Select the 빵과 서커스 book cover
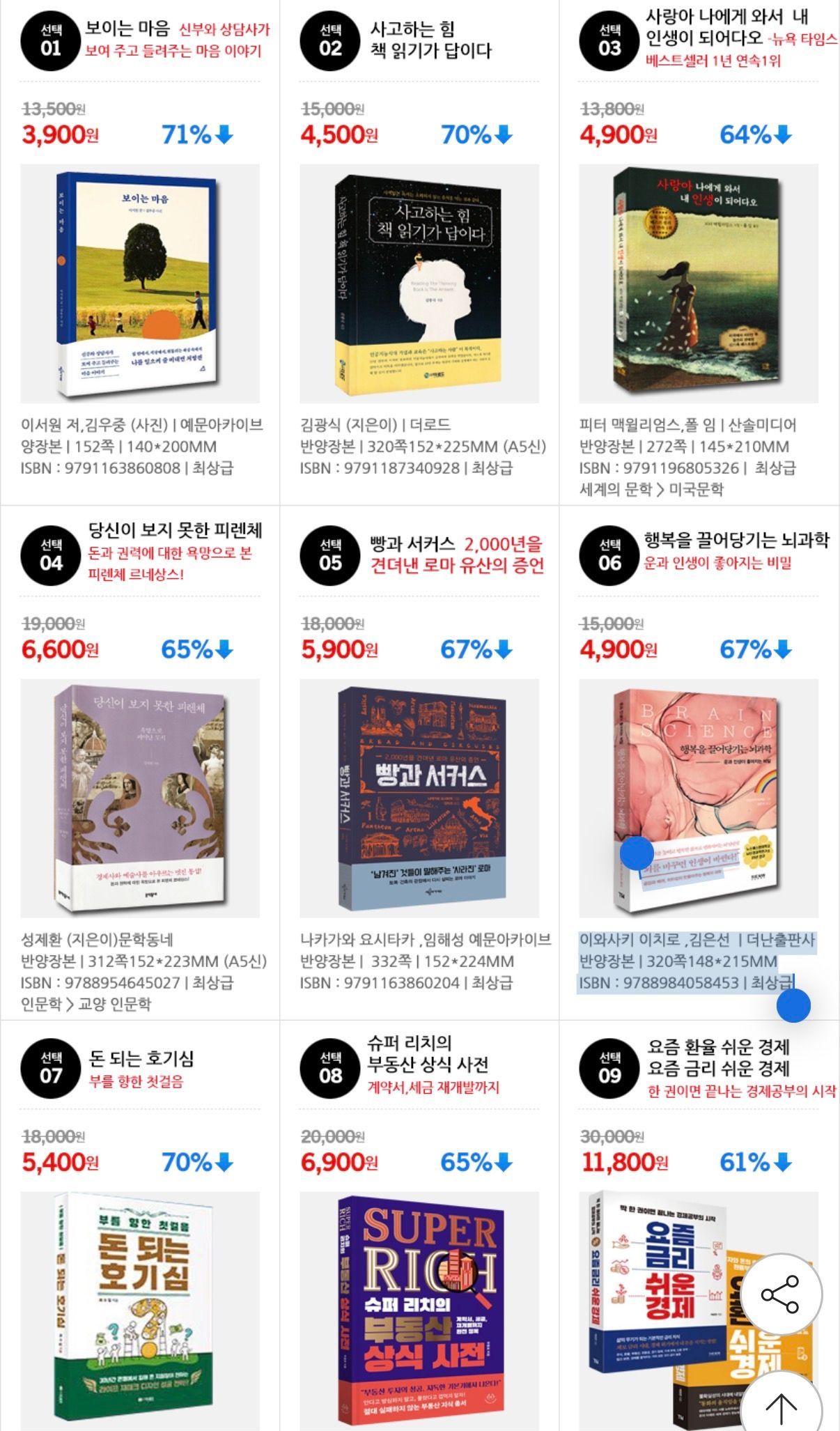The width and height of the screenshot is (840, 1431). pos(419,798)
